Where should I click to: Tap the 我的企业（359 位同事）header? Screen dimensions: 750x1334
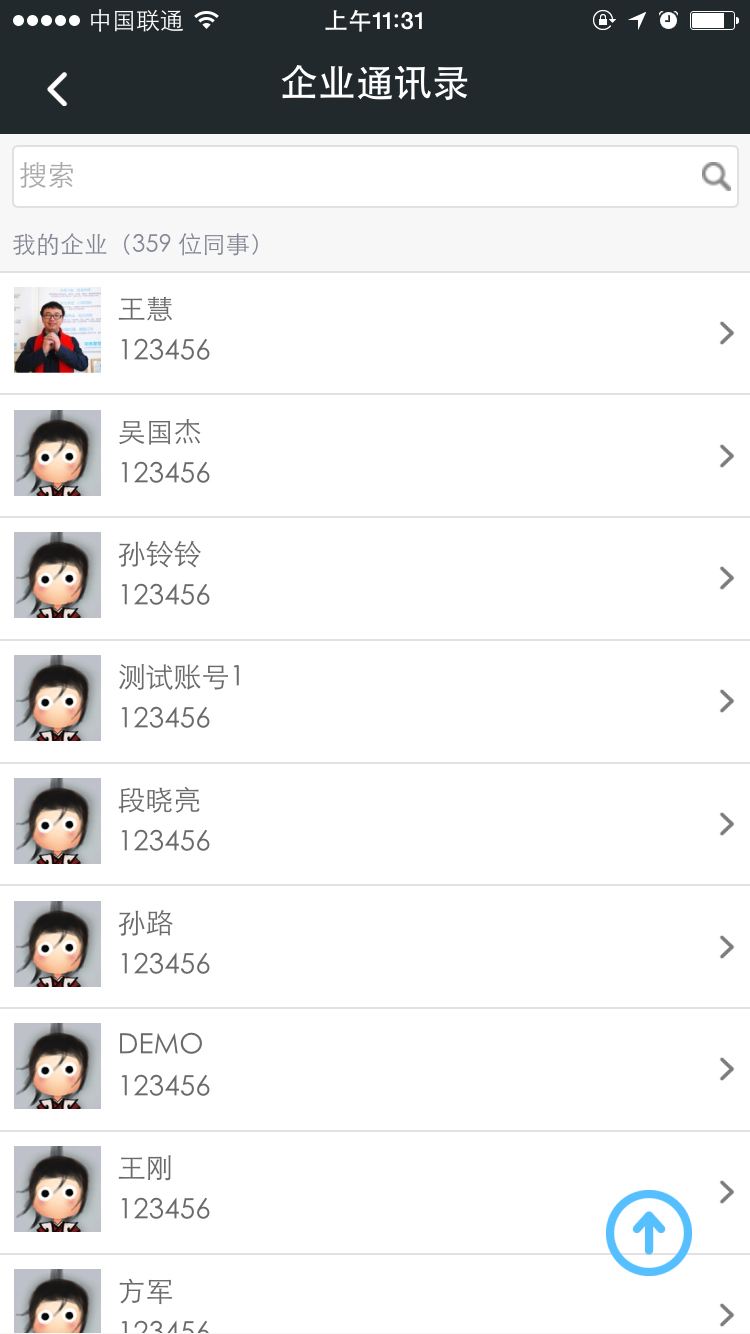pyautogui.click(x=137, y=244)
